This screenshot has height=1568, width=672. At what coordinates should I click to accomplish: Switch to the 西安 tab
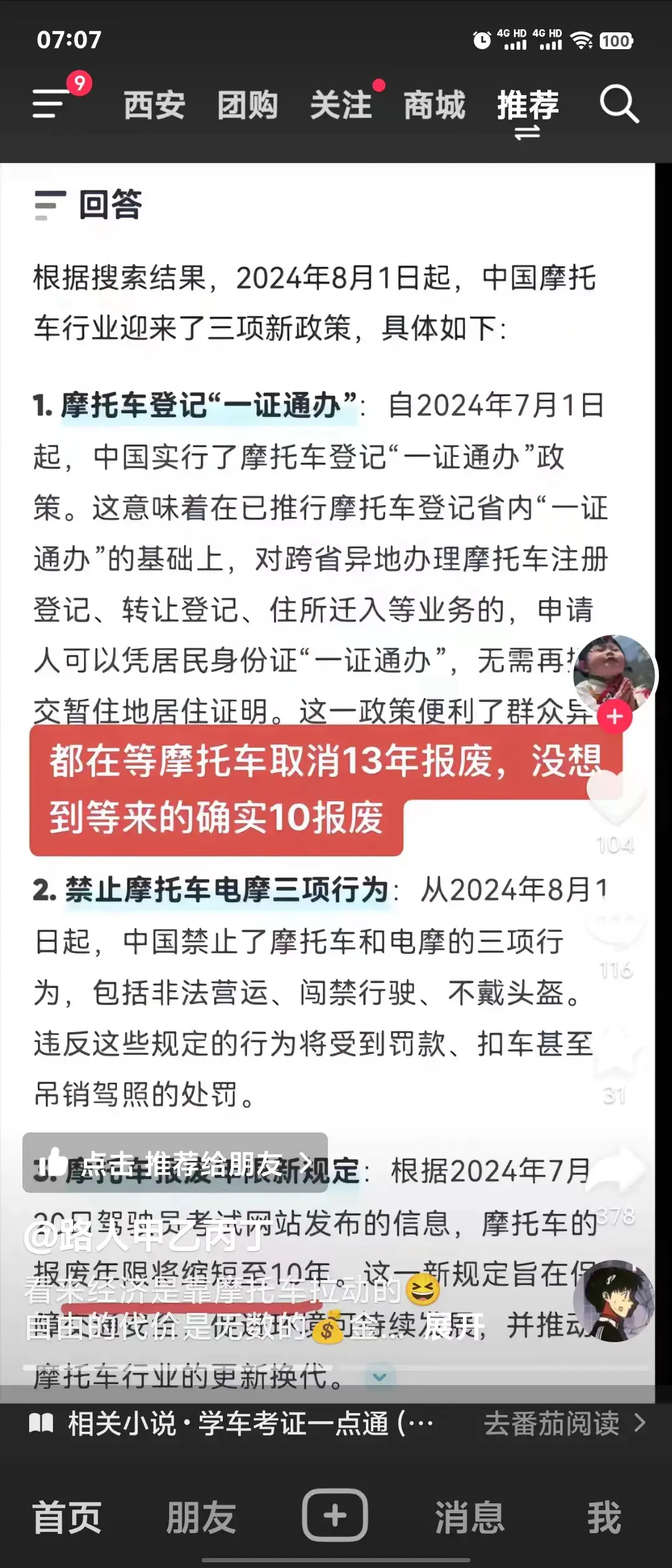tap(154, 105)
